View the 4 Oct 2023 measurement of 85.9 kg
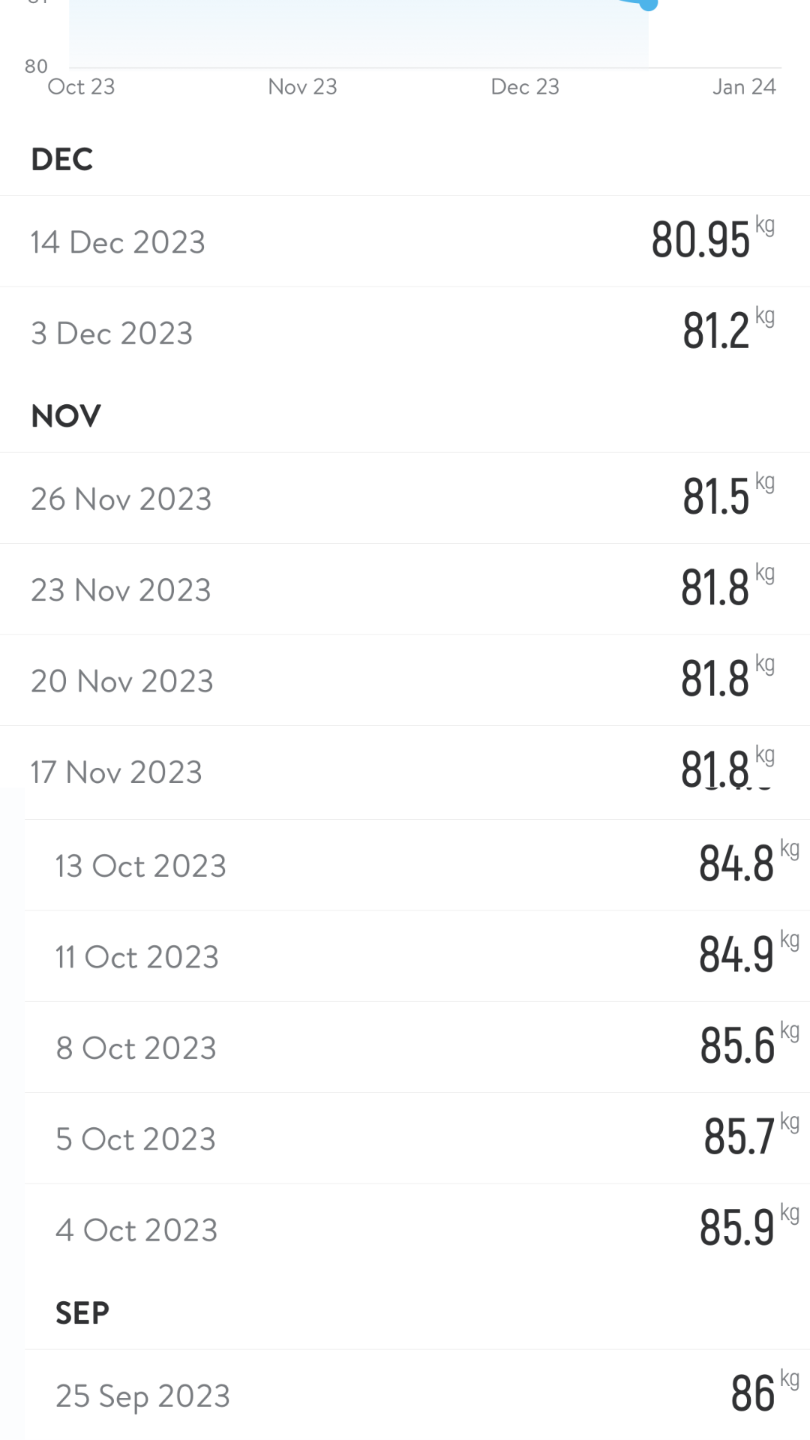810x1440 pixels. [416, 1229]
